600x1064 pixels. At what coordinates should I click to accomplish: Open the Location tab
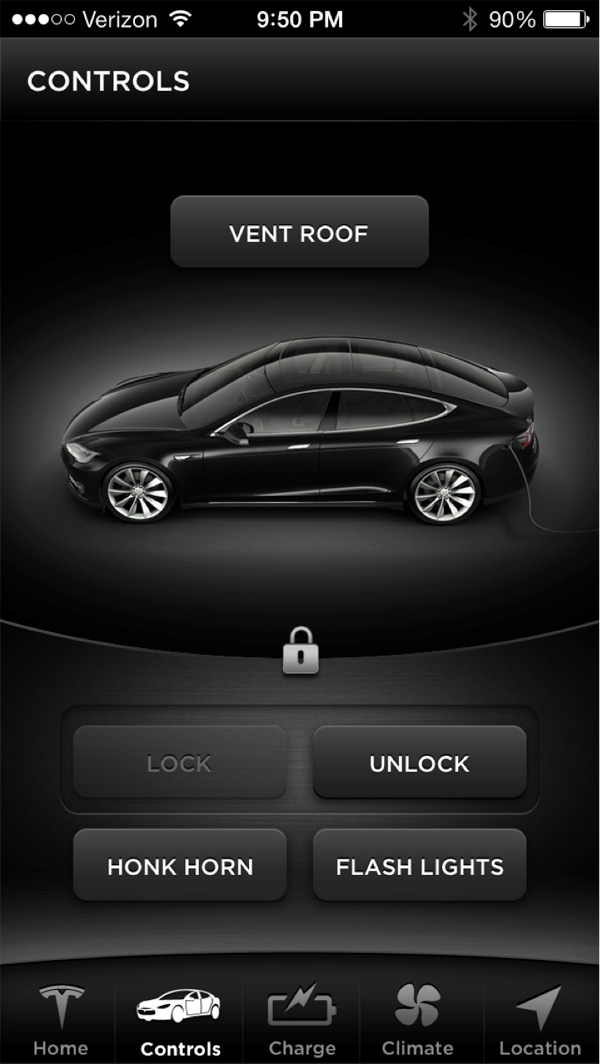[540, 1018]
